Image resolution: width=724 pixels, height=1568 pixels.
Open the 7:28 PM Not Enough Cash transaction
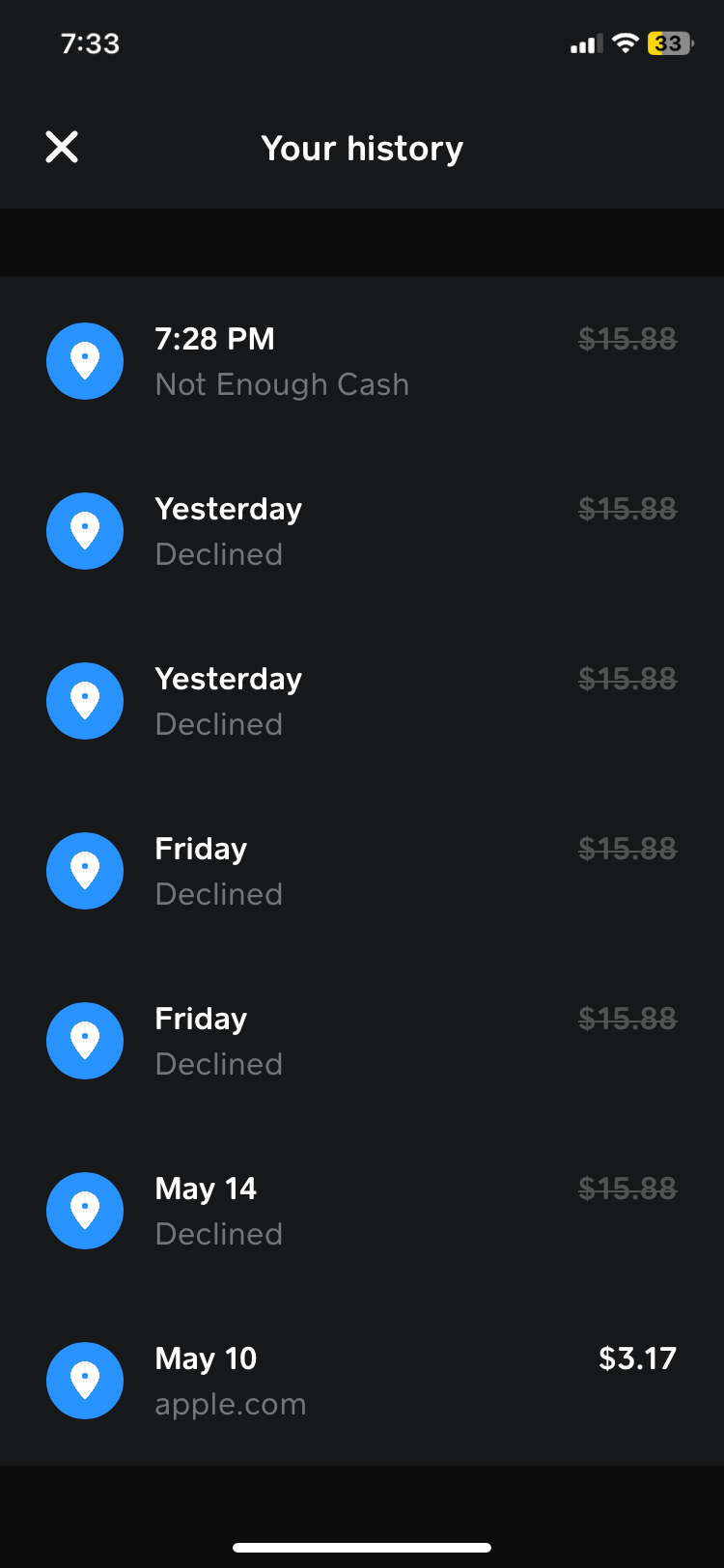pos(361,361)
